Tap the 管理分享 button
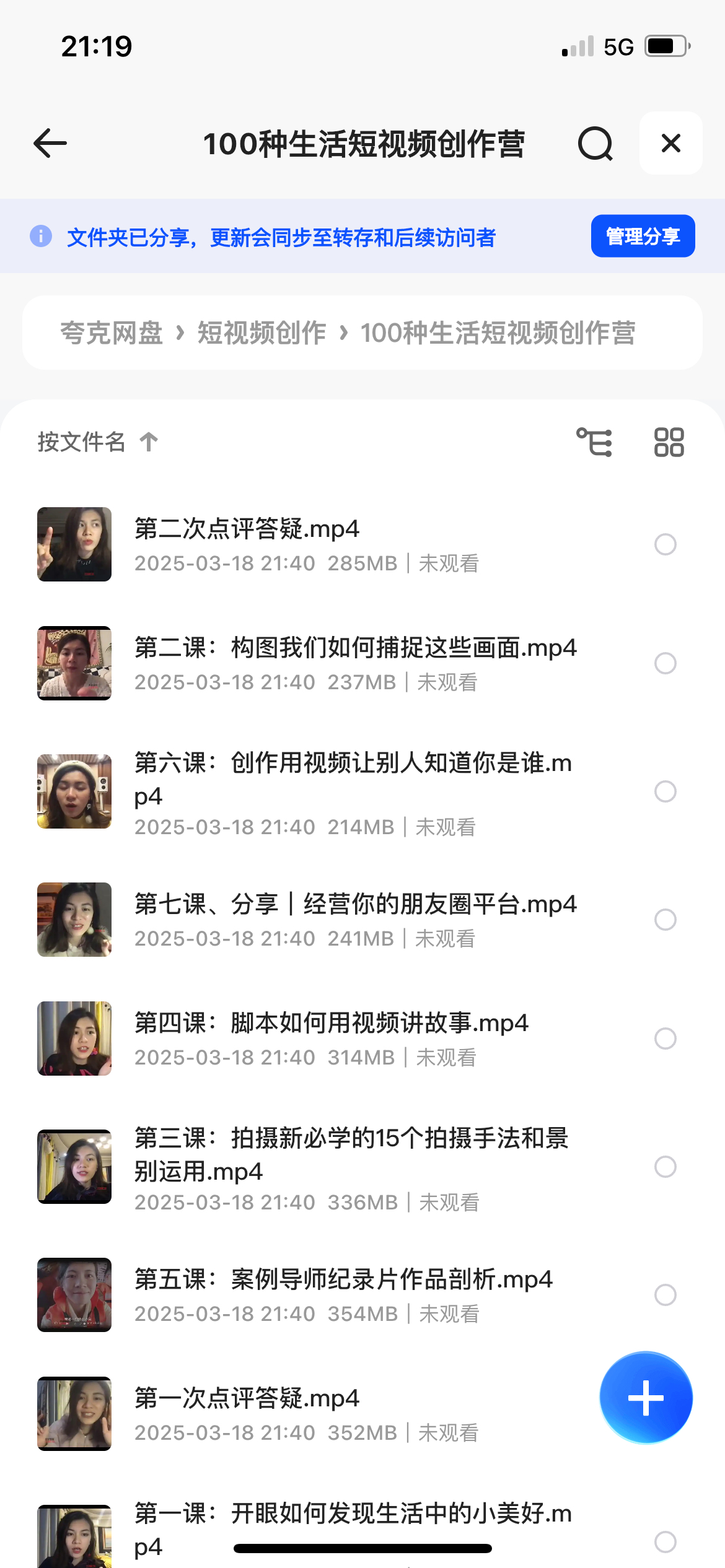 click(643, 236)
